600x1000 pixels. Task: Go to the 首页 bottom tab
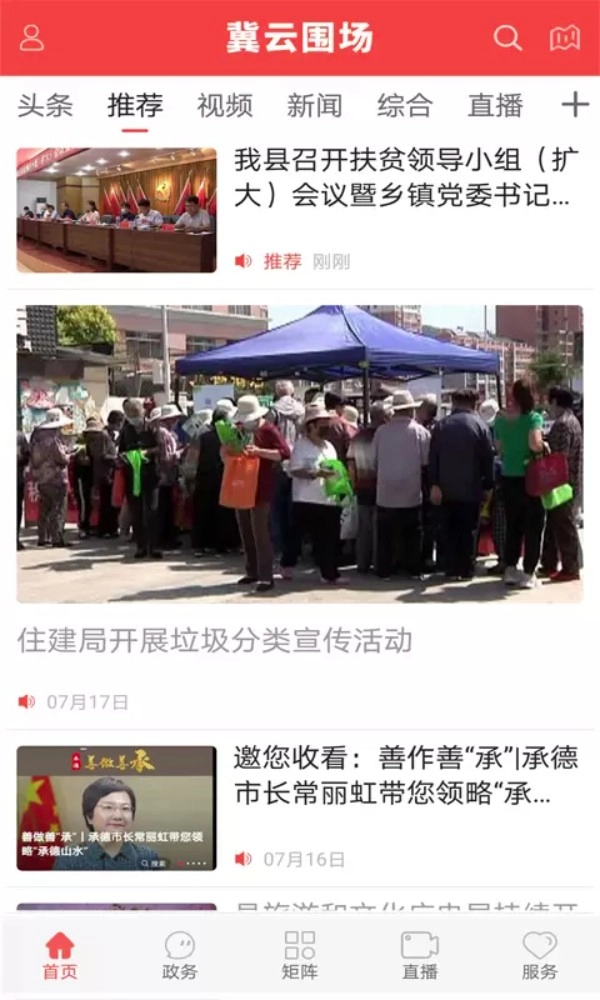[60, 956]
